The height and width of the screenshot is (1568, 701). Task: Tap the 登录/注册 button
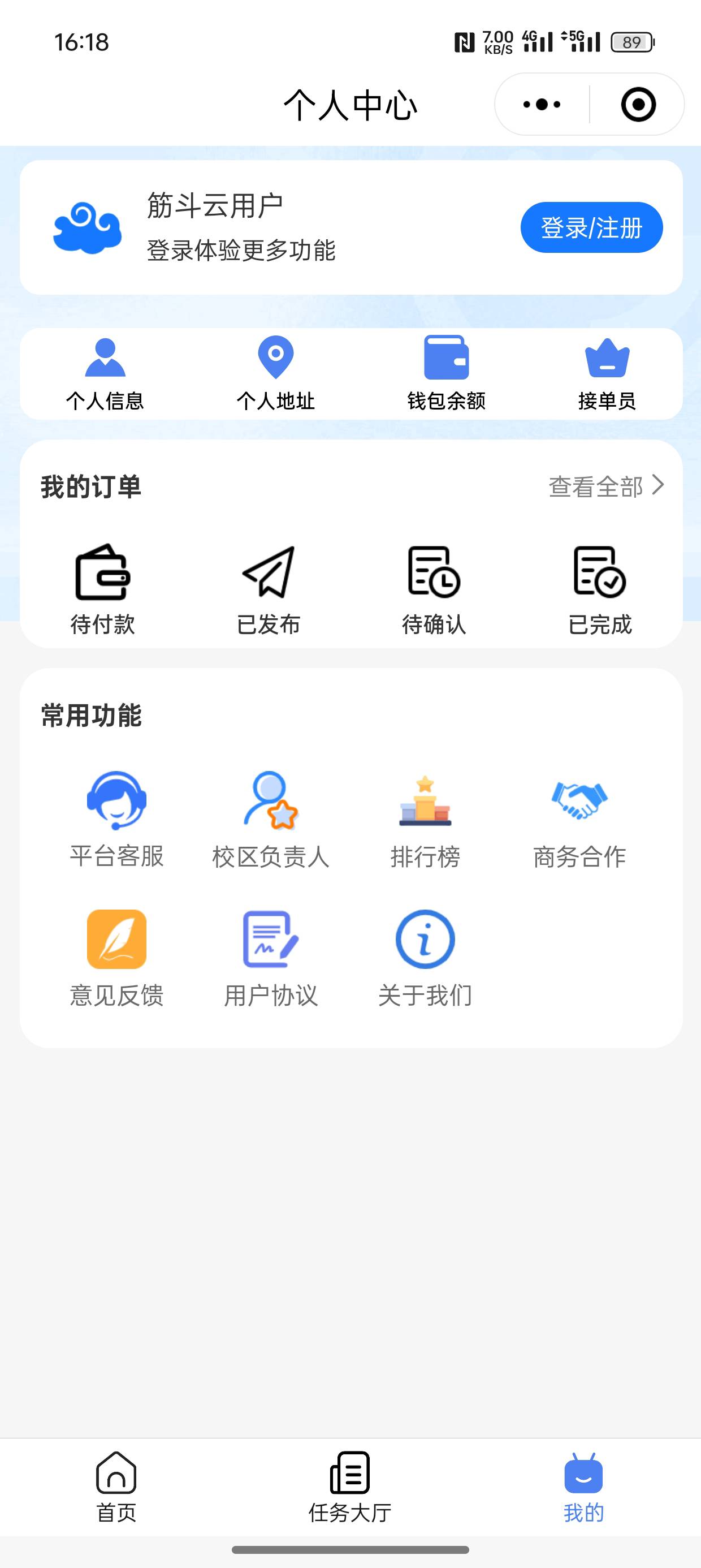coord(591,227)
